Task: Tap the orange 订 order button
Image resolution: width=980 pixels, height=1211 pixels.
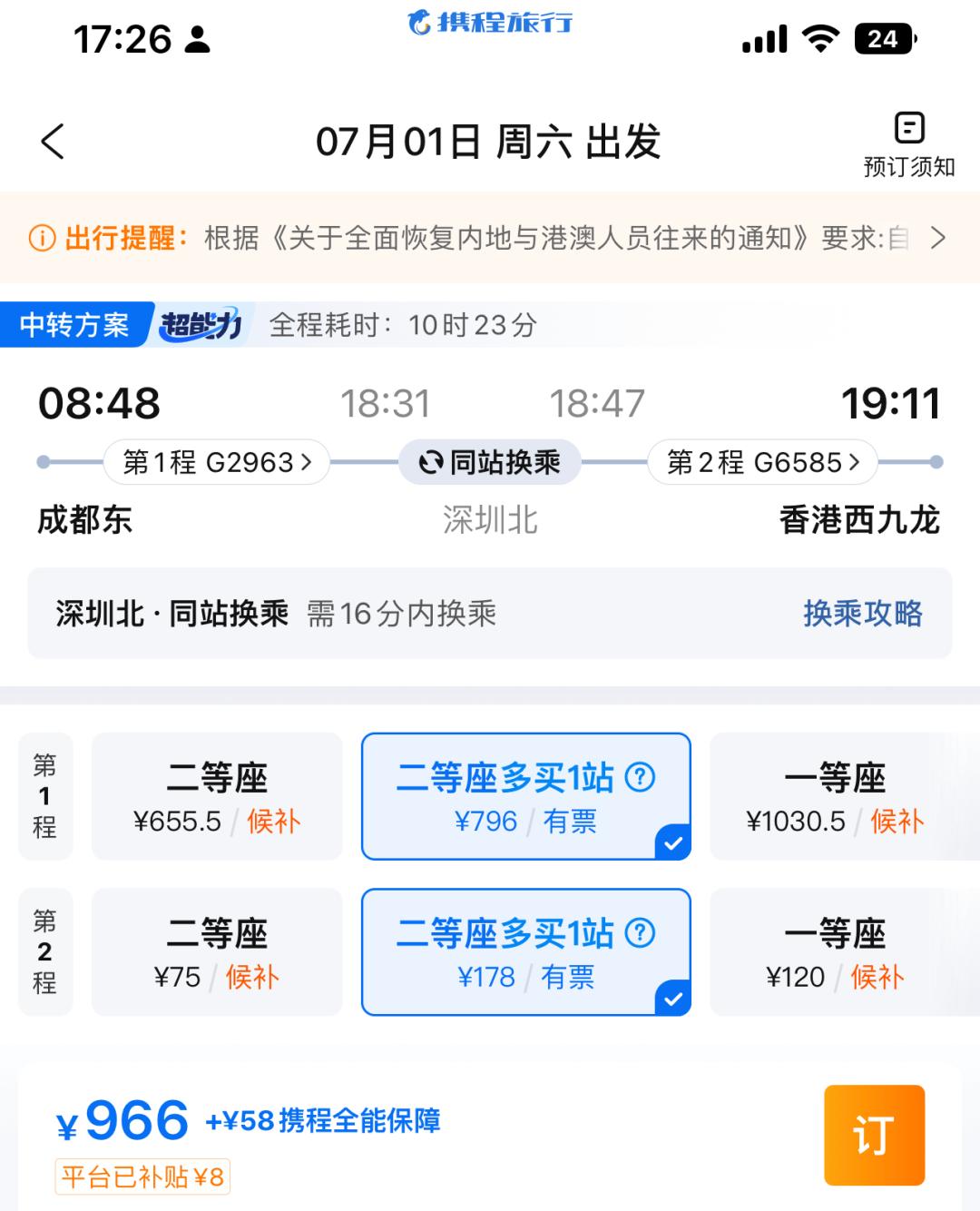Action: point(874,1134)
